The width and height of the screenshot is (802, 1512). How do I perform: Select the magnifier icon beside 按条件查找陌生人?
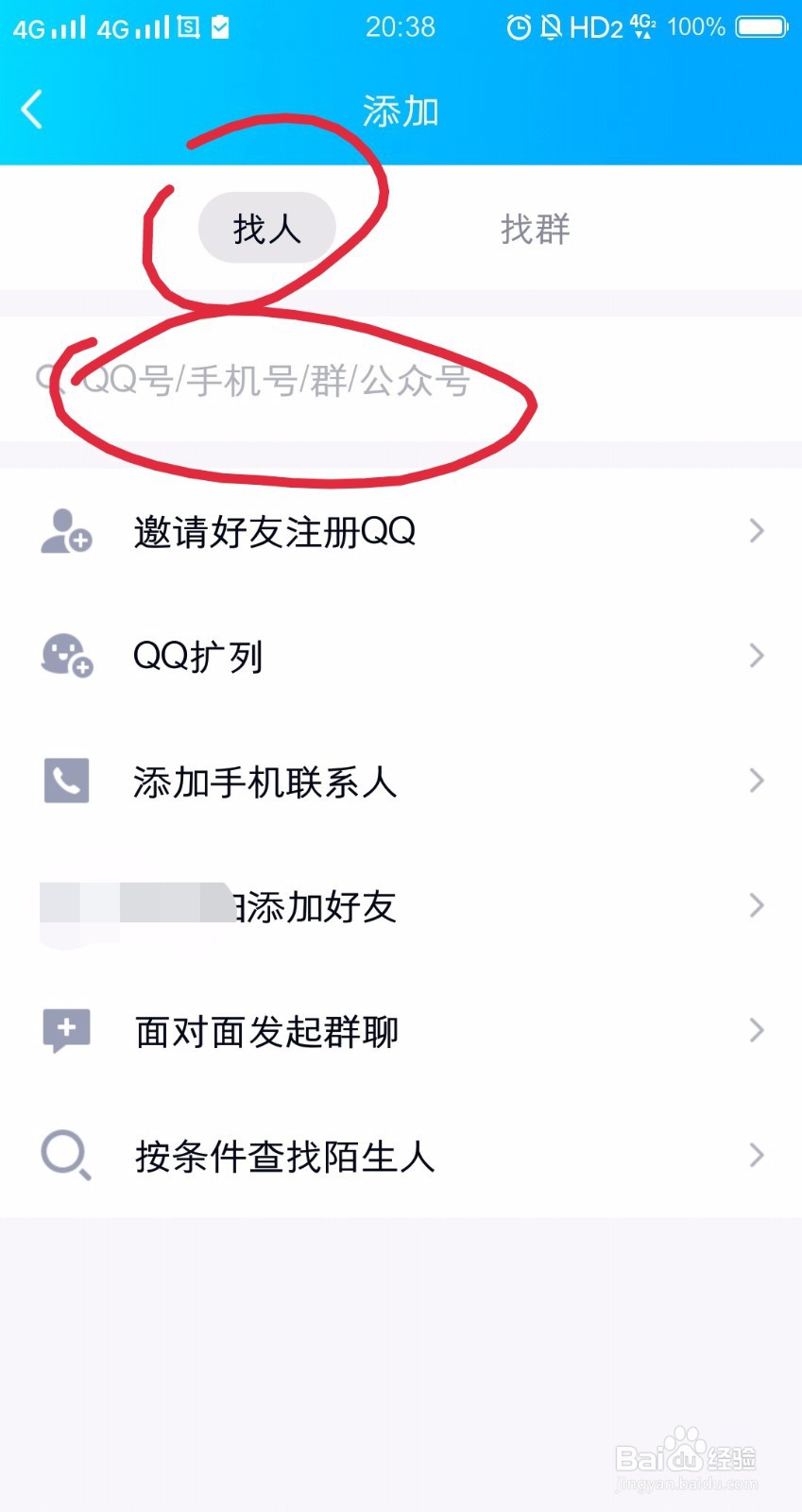tap(64, 1155)
